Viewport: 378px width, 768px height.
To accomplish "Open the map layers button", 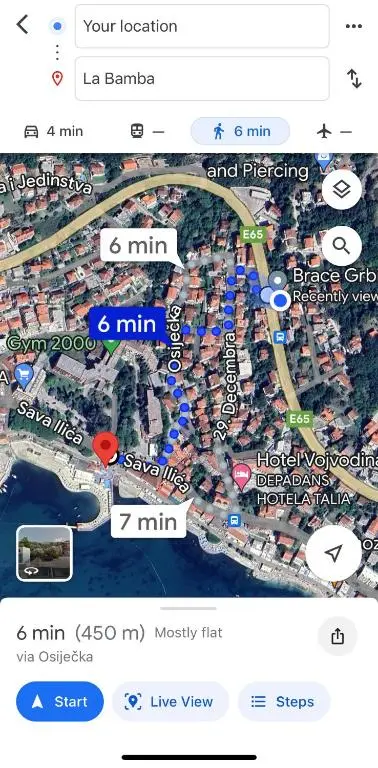I will click(x=342, y=190).
